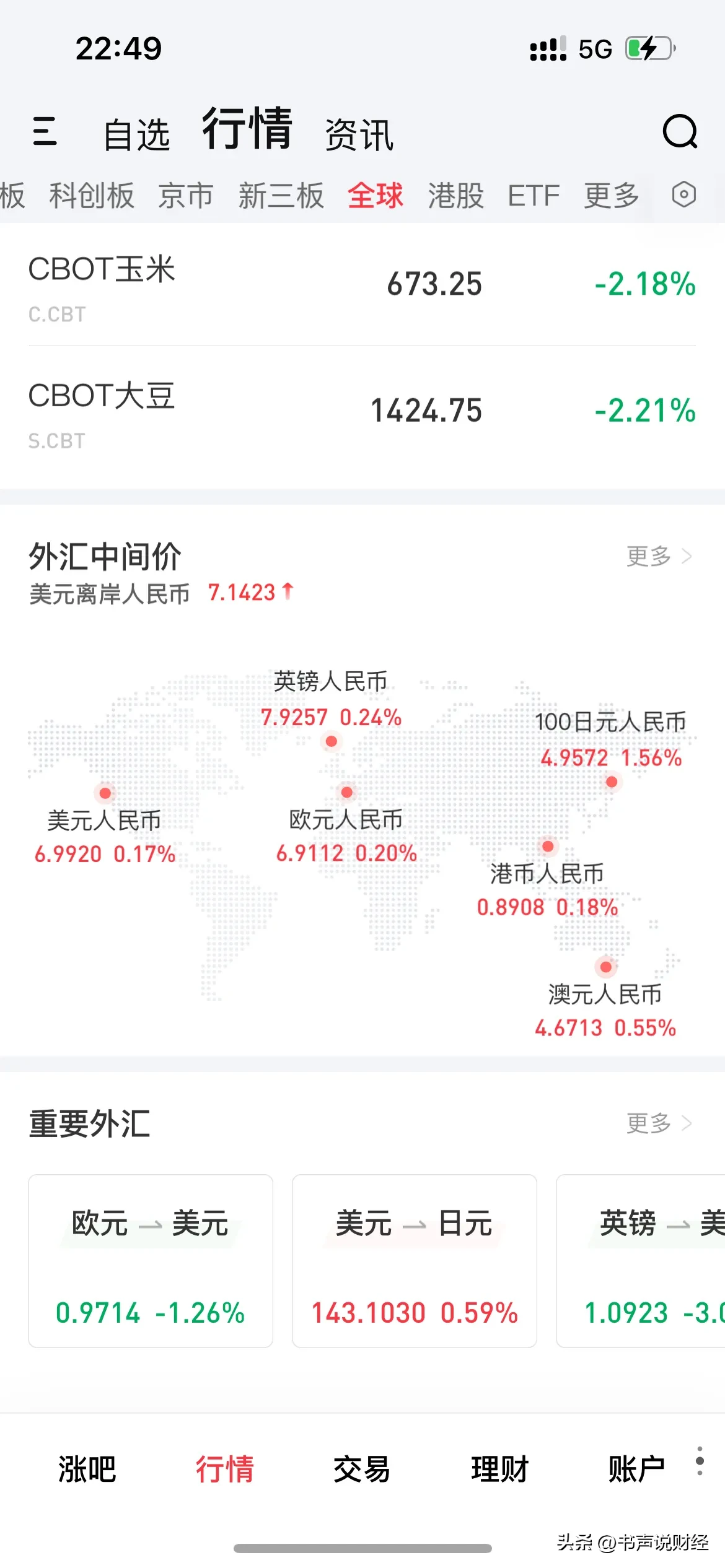
Task: Switch to the 自选 top tab
Action: 136,134
